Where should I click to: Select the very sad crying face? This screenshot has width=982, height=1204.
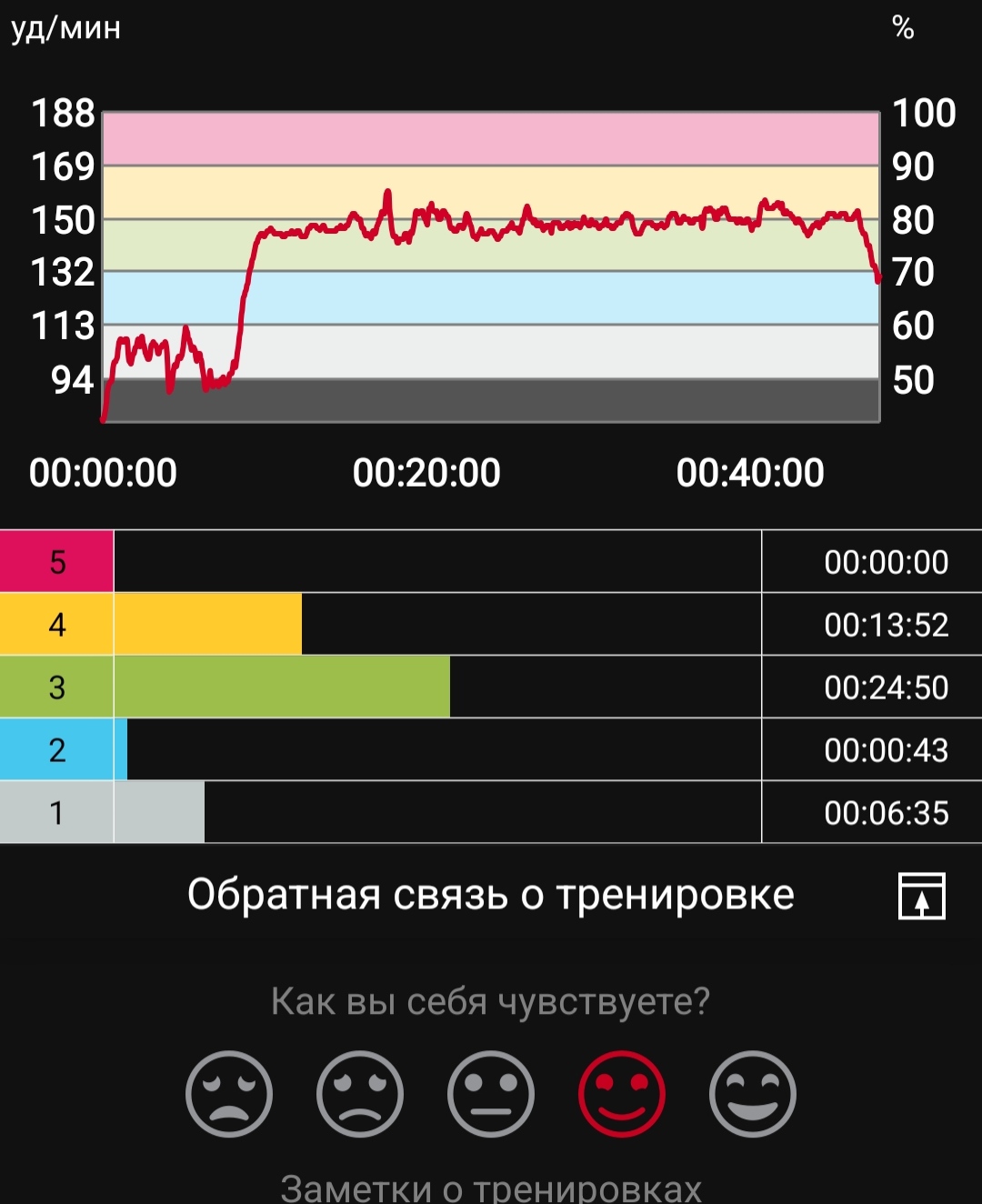point(229,1094)
